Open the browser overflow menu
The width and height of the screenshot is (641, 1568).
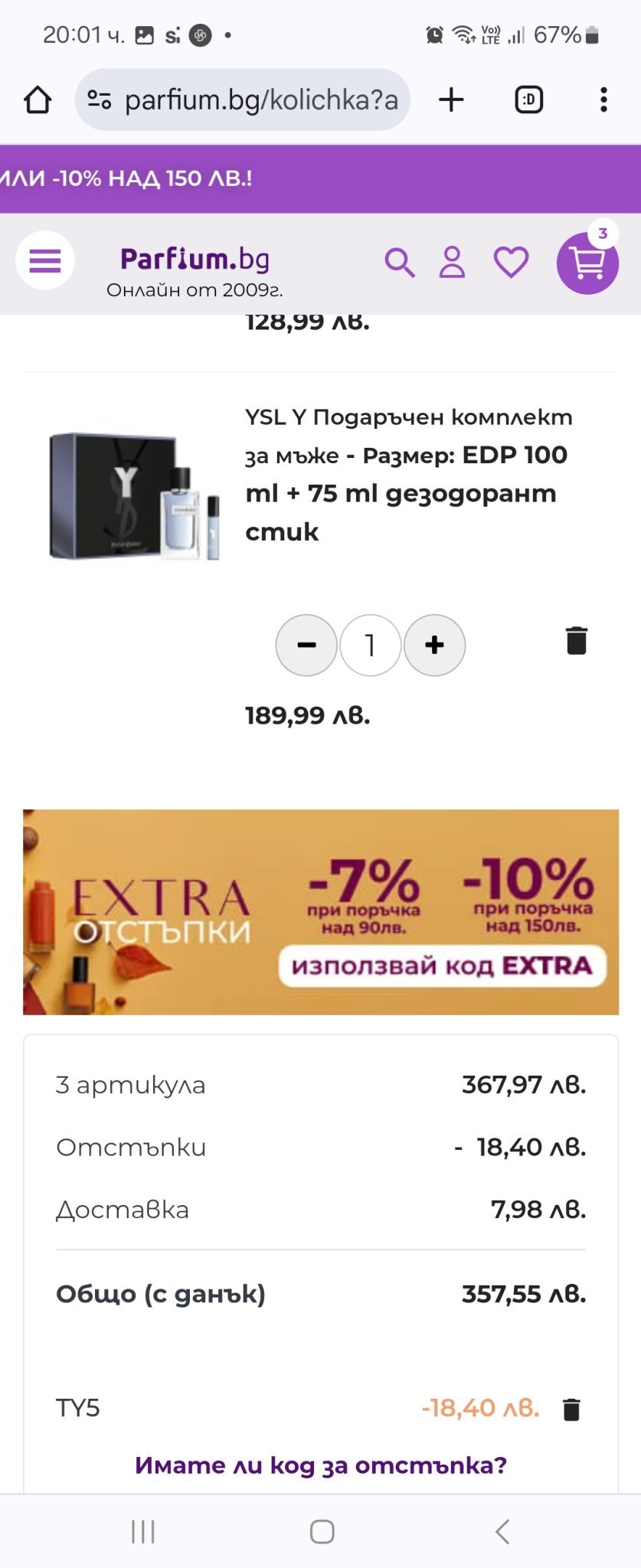603,100
